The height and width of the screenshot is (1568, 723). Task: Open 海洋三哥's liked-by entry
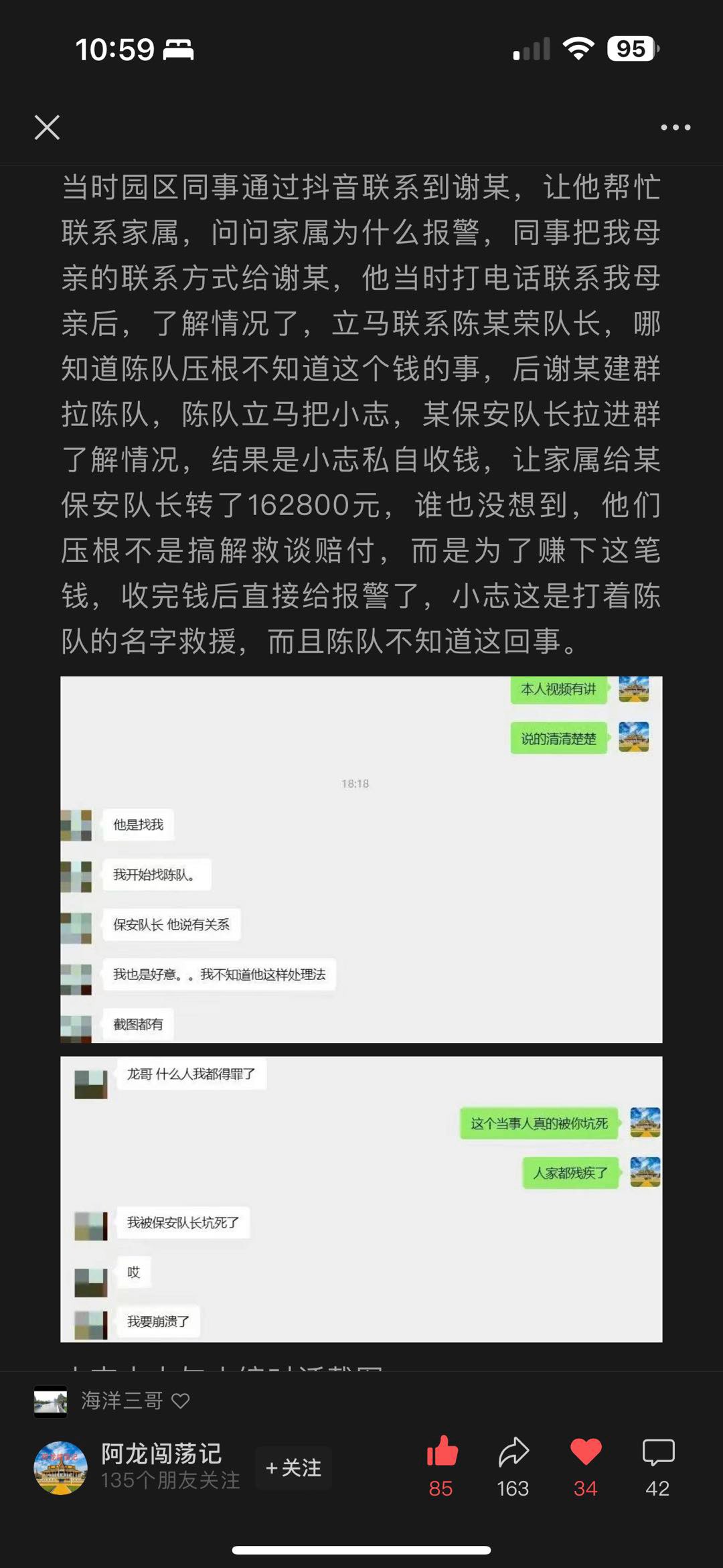click(112, 1401)
